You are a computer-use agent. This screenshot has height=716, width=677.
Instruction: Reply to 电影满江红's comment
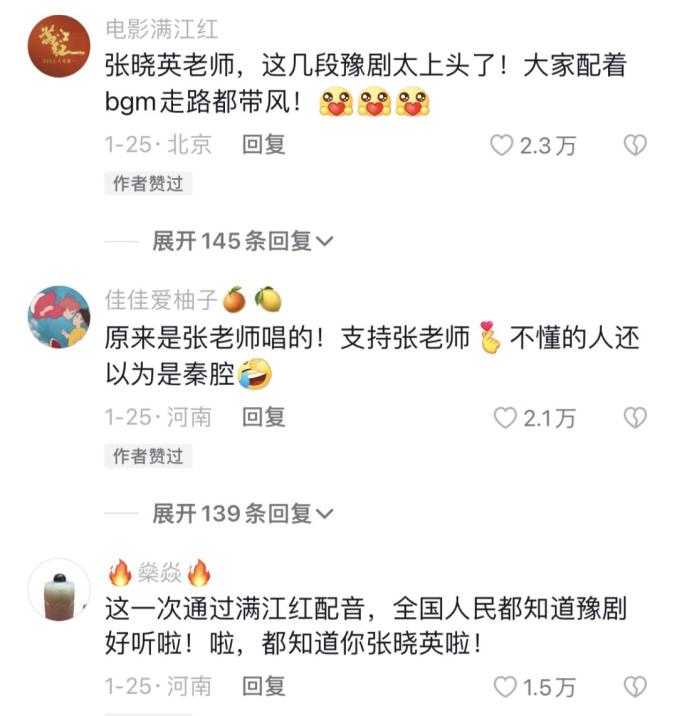coord(264,145)
